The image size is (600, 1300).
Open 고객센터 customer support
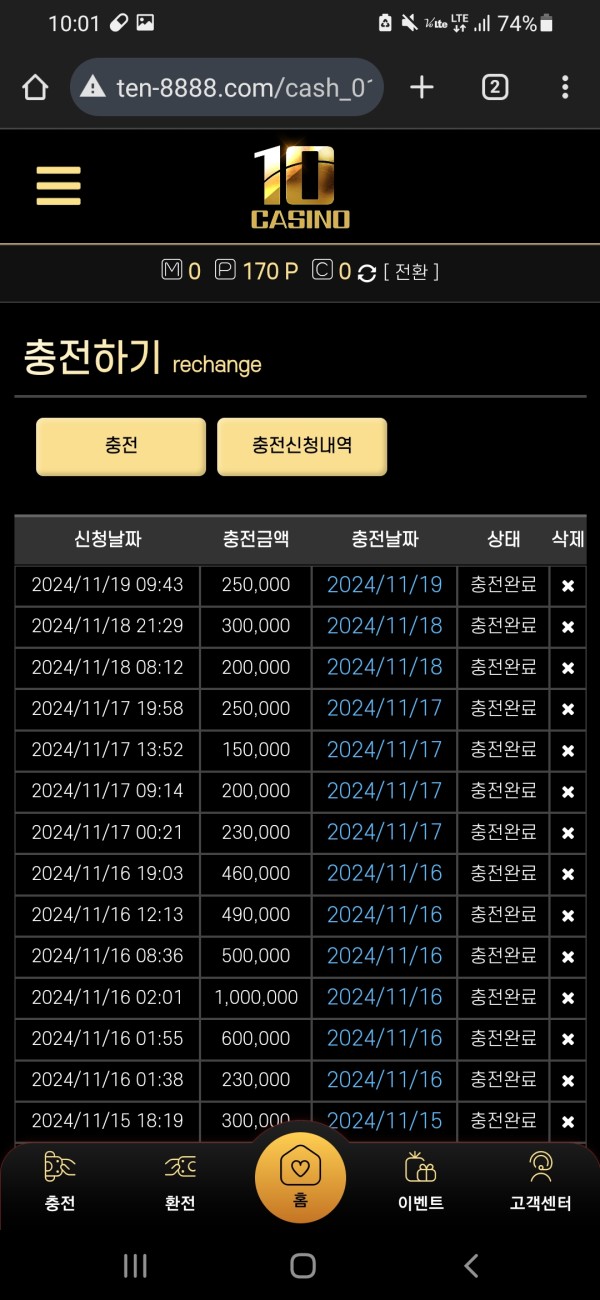540,1182
